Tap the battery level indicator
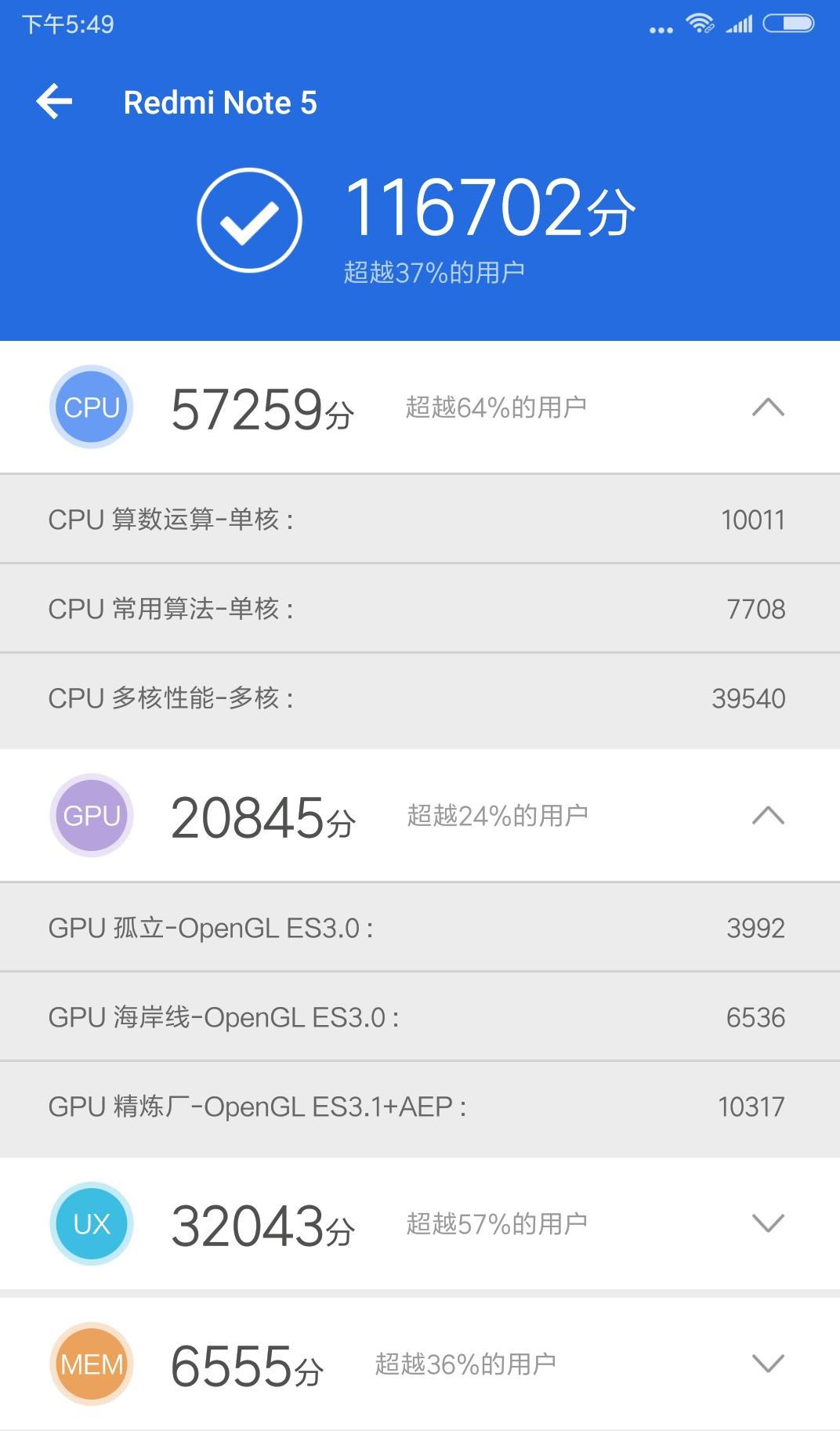The width and height of the screenshot is (840, 1431). pos(786,23)
